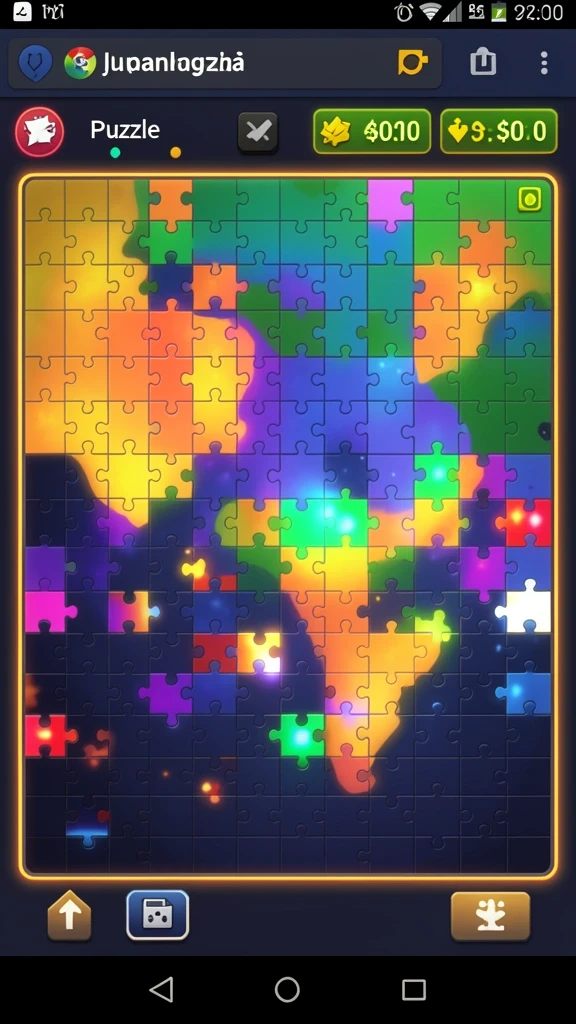Viewport: 576px width, 1024px height.
Task: Tap the gold tree-icon button at the bottom right
Action: coord(490,916)
